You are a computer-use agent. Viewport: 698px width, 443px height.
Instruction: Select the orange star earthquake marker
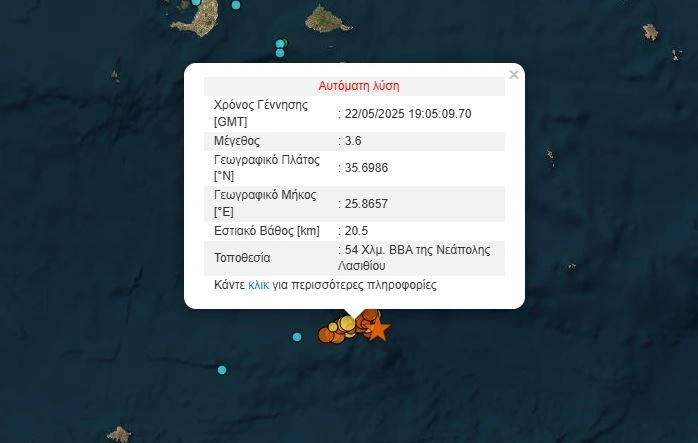(x=377, y=329)
